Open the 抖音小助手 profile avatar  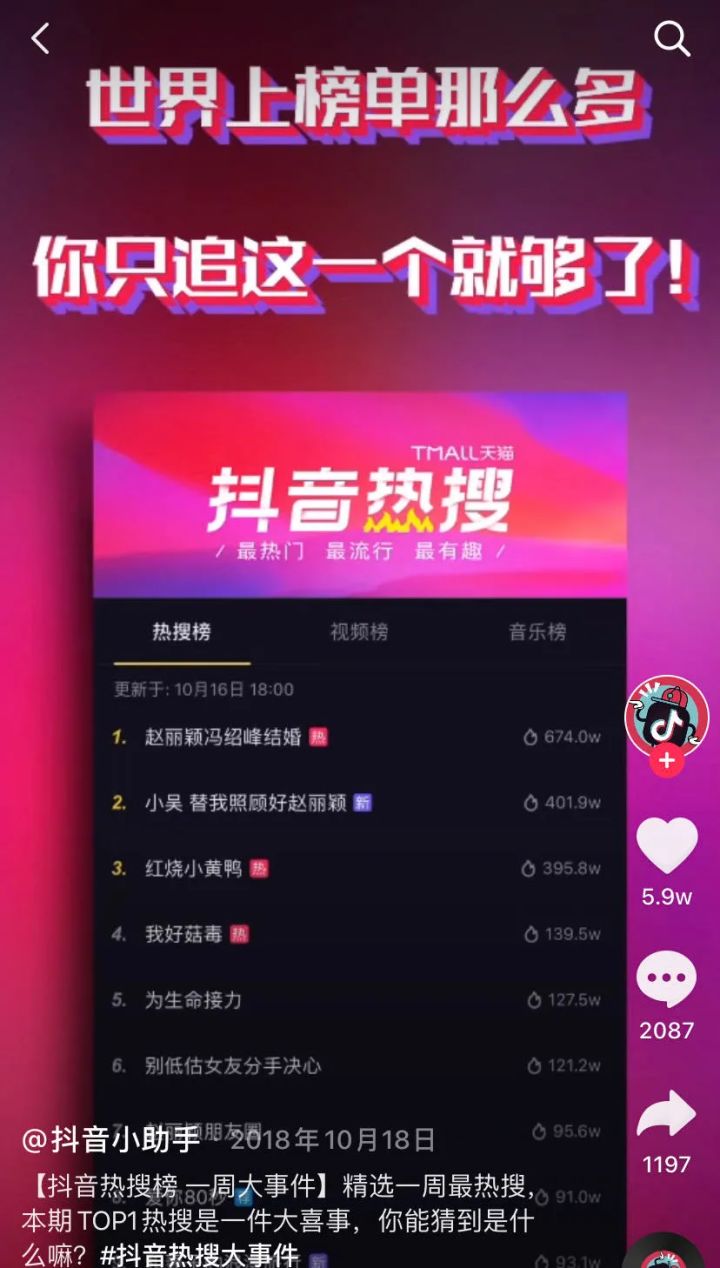[666, 716]
